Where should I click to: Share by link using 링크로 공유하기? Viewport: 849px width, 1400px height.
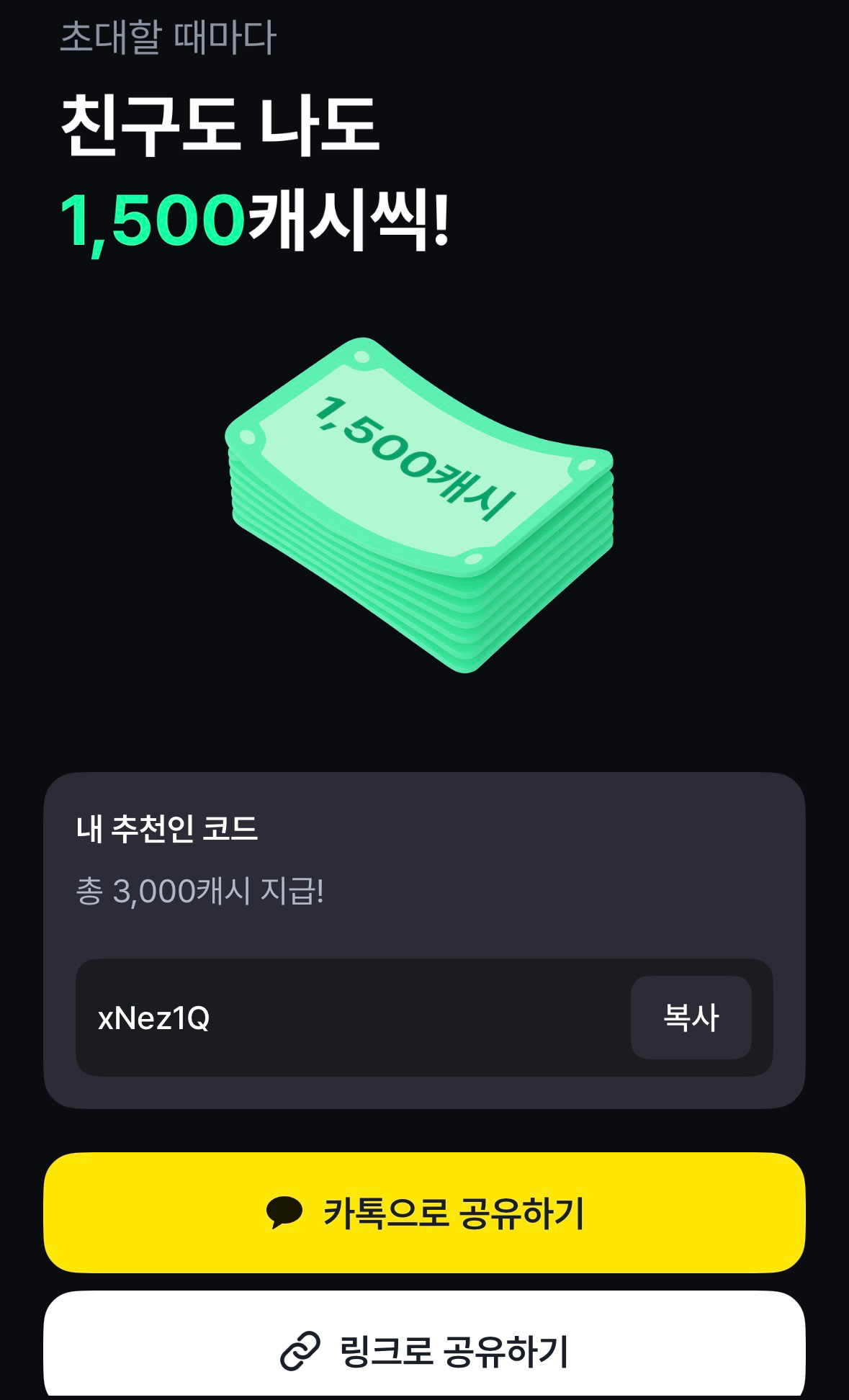point(424,1348)
